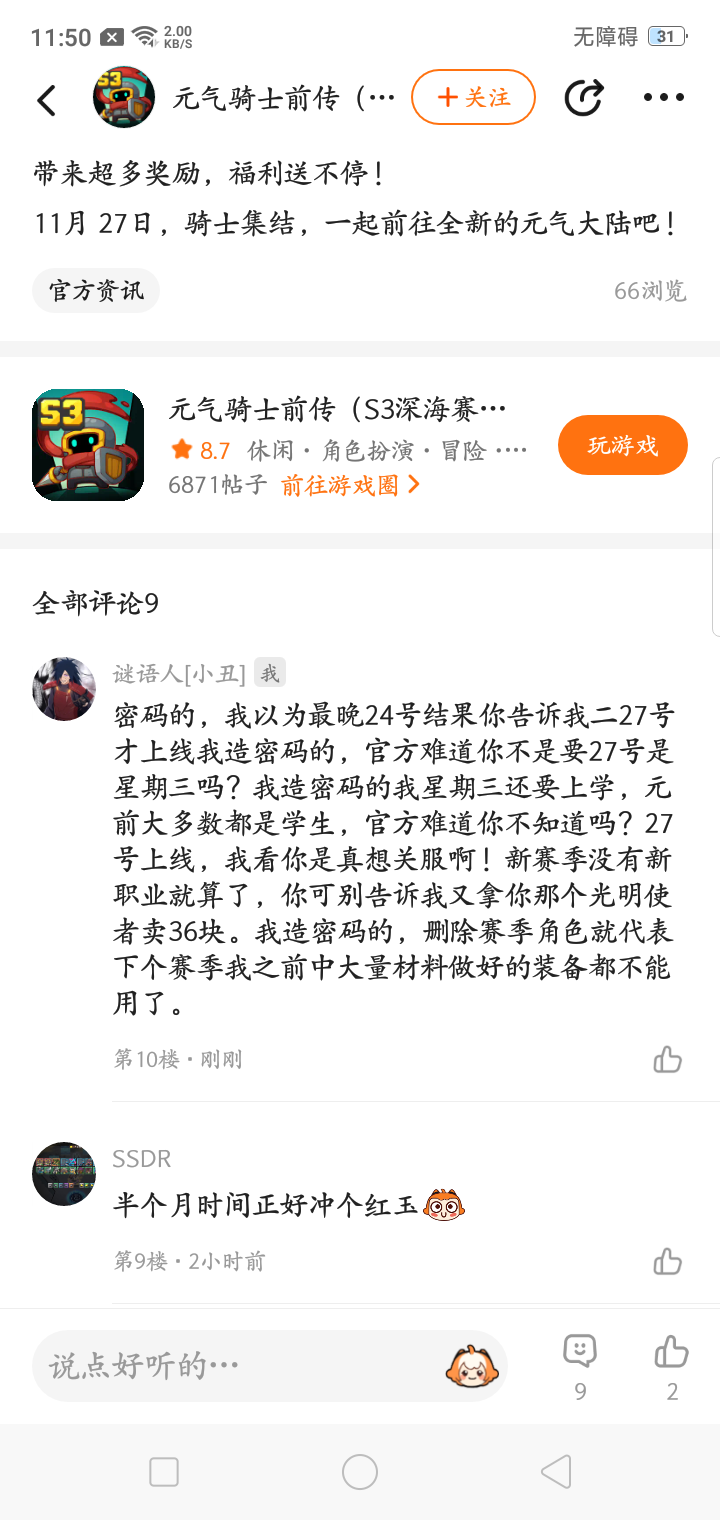
Task: Open the 官方资讯 tag
Action: 96,291
